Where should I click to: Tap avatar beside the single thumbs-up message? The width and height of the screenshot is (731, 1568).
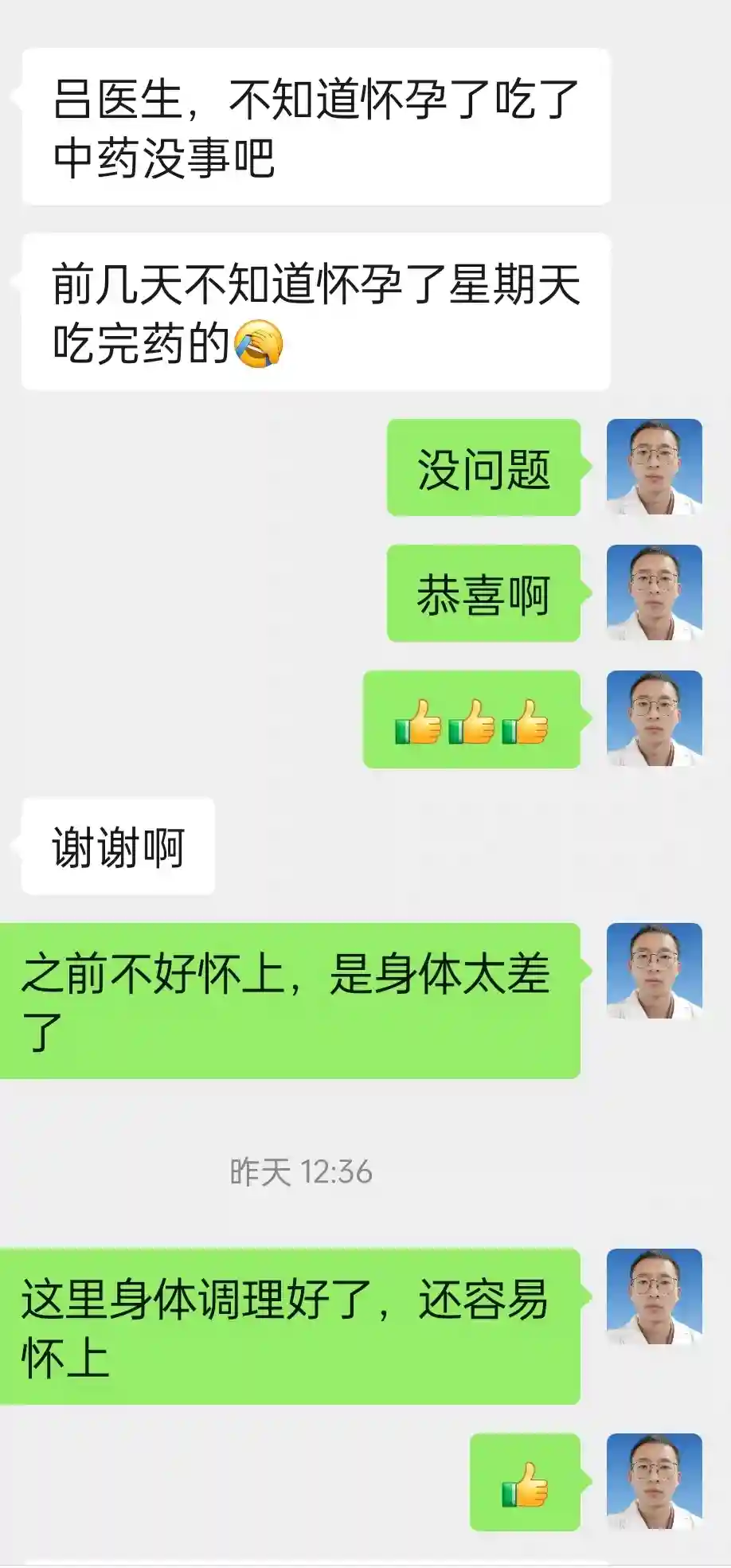coord(654,1481)
